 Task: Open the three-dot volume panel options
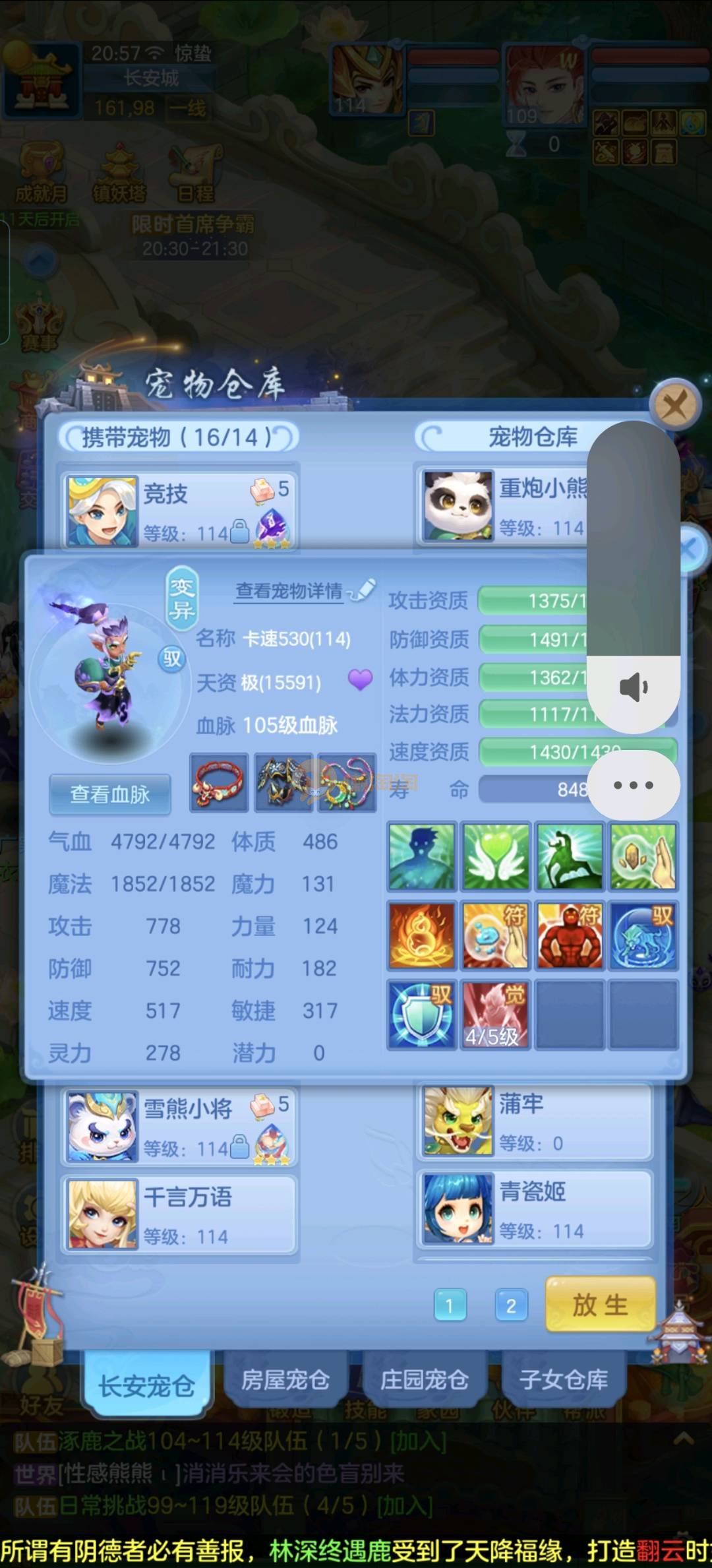pyautogui.click(x=634, y=785)
